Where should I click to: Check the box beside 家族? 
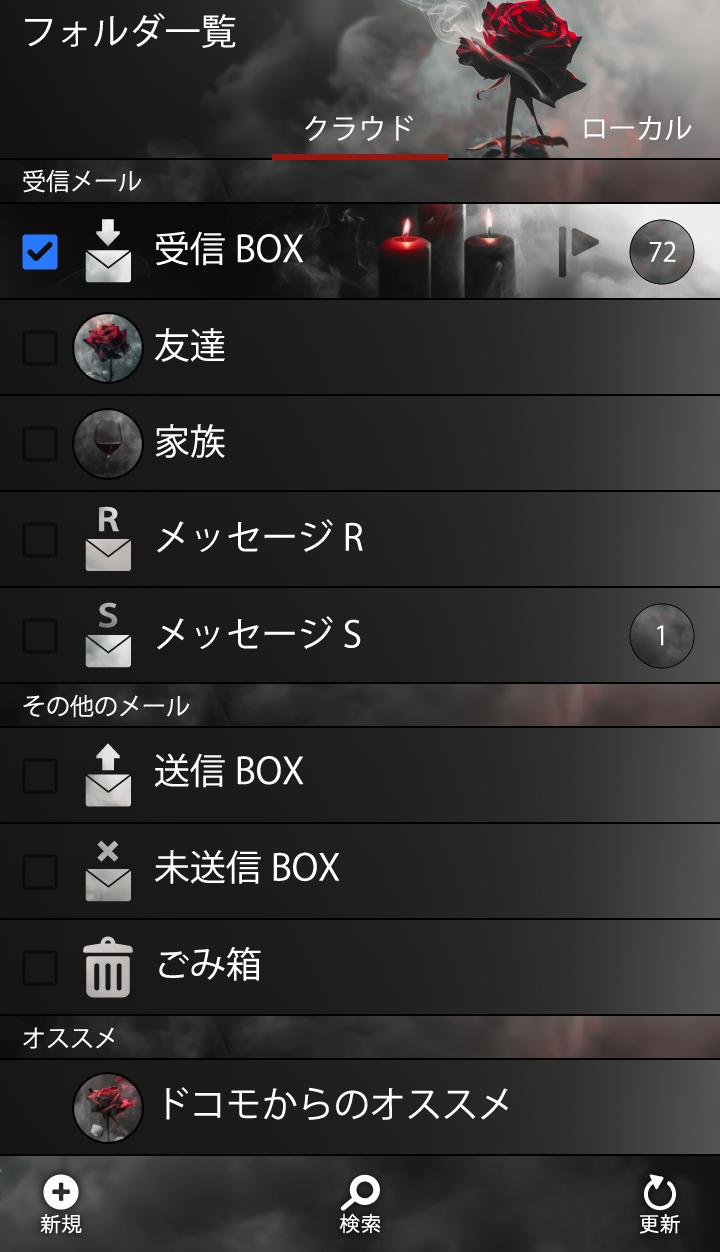tap(40, 444)
